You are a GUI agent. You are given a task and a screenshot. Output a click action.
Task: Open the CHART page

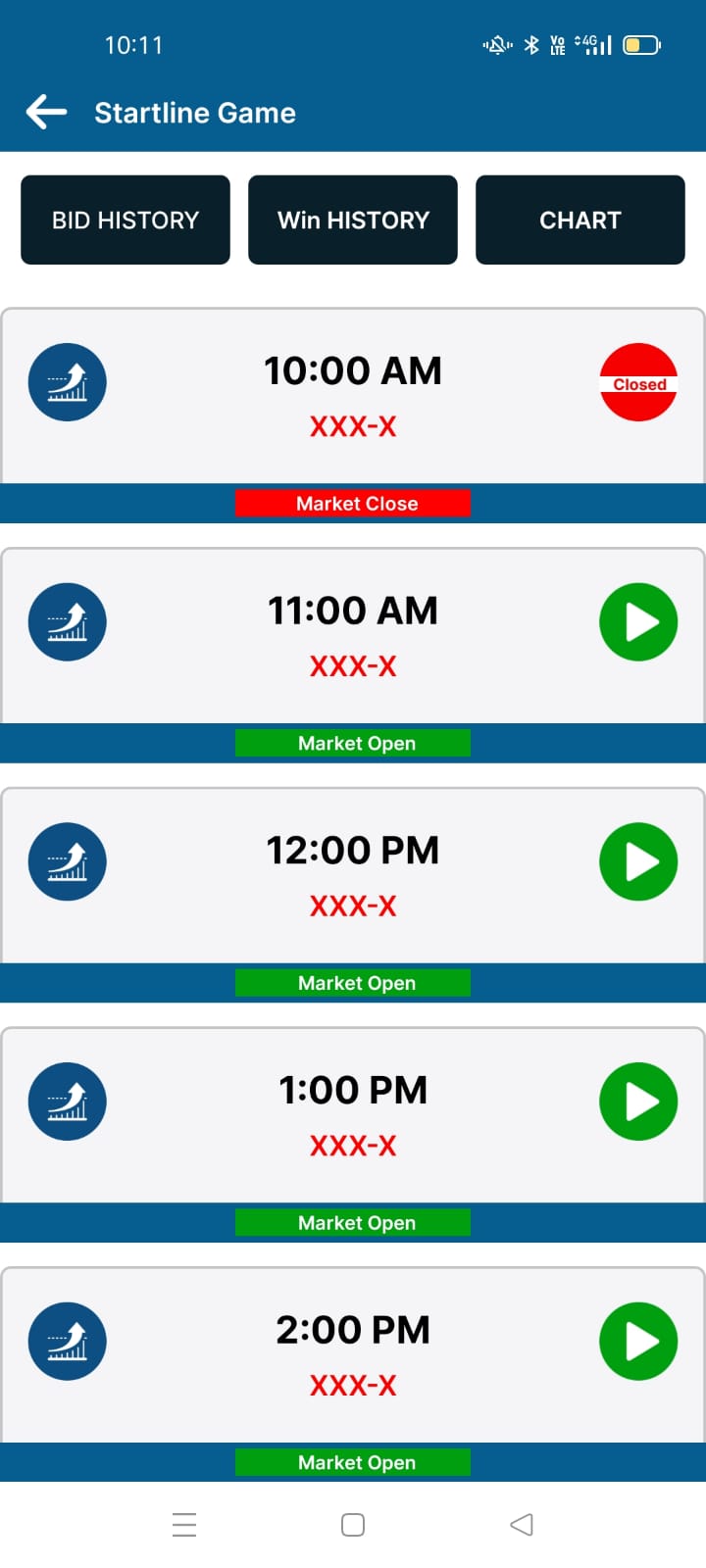580,220
